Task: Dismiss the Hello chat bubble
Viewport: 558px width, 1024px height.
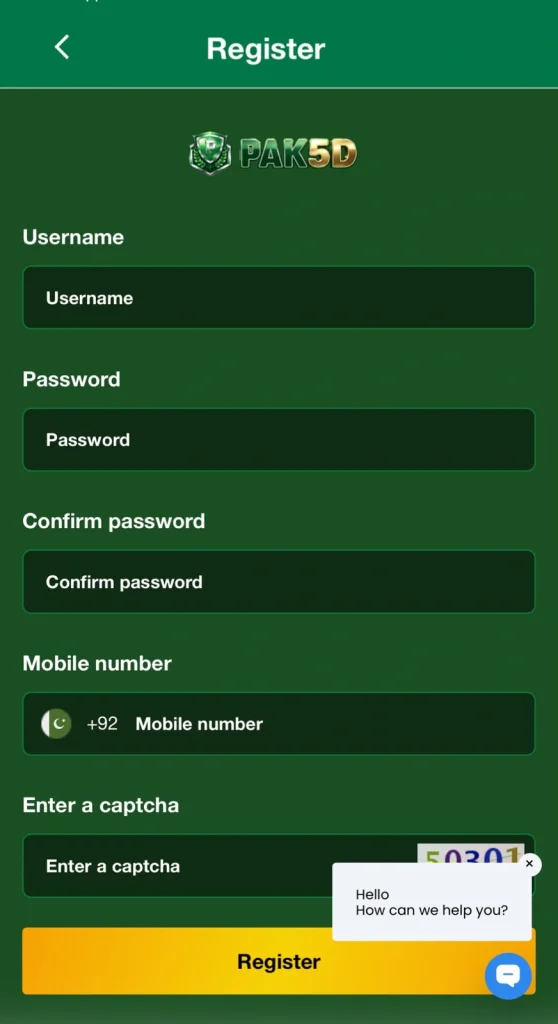Action: tap(529, 864)
